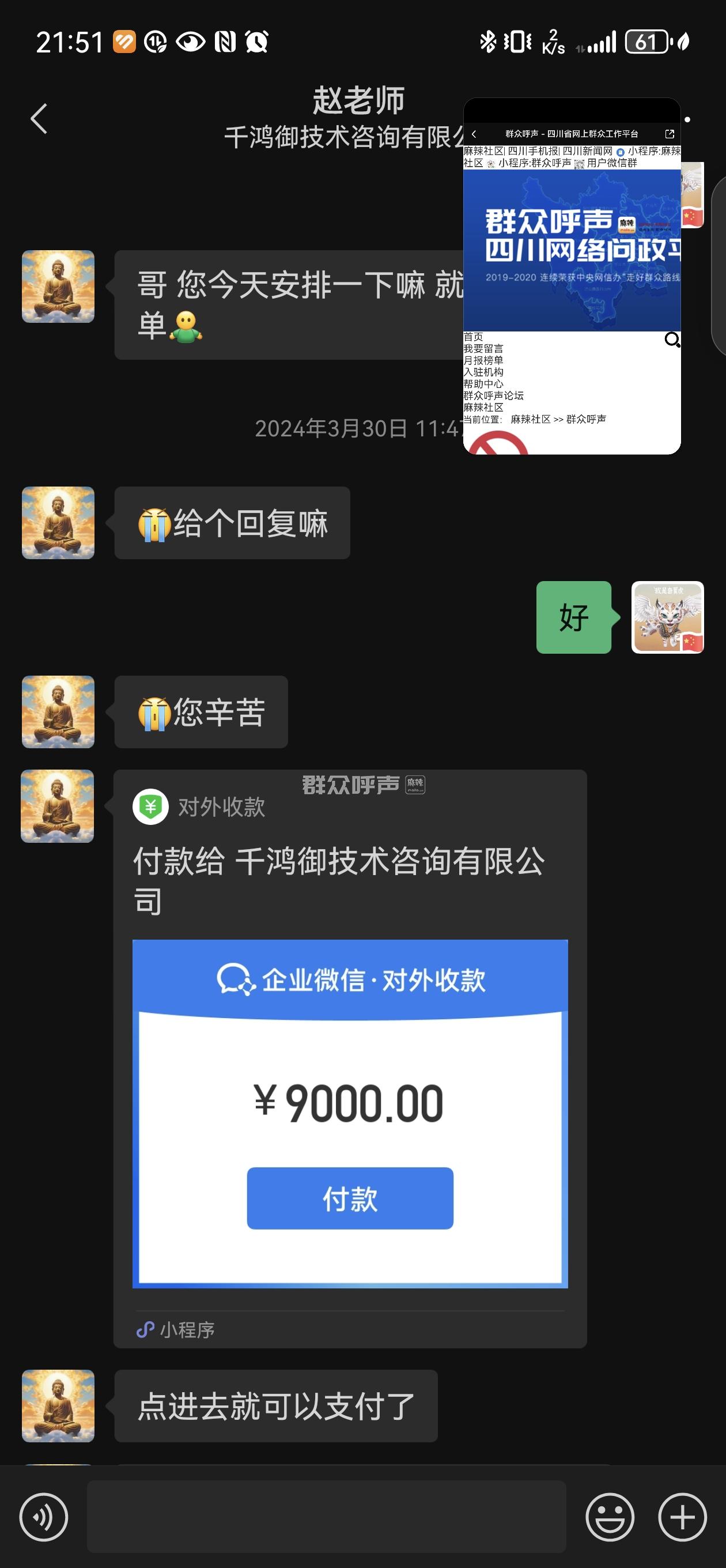View sender's avatar beside 给个回复嘛
The height and width of the screenshot is (1568, 726).
point(58,523)
